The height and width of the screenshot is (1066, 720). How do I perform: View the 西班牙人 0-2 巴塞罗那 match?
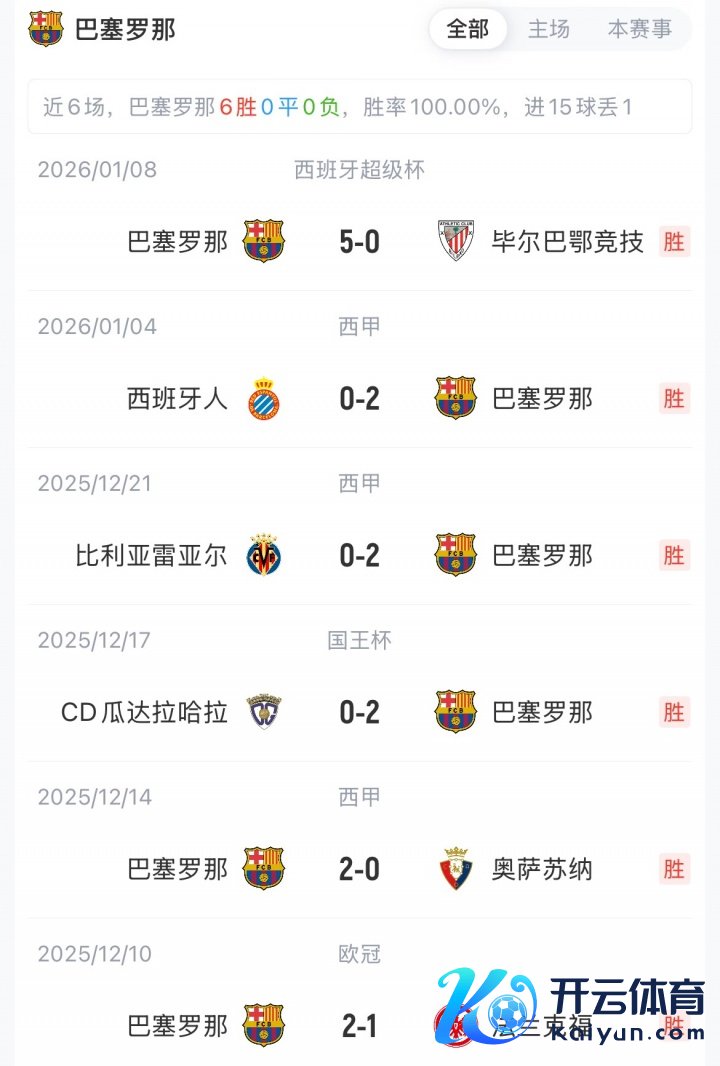(x=360, y=399)
